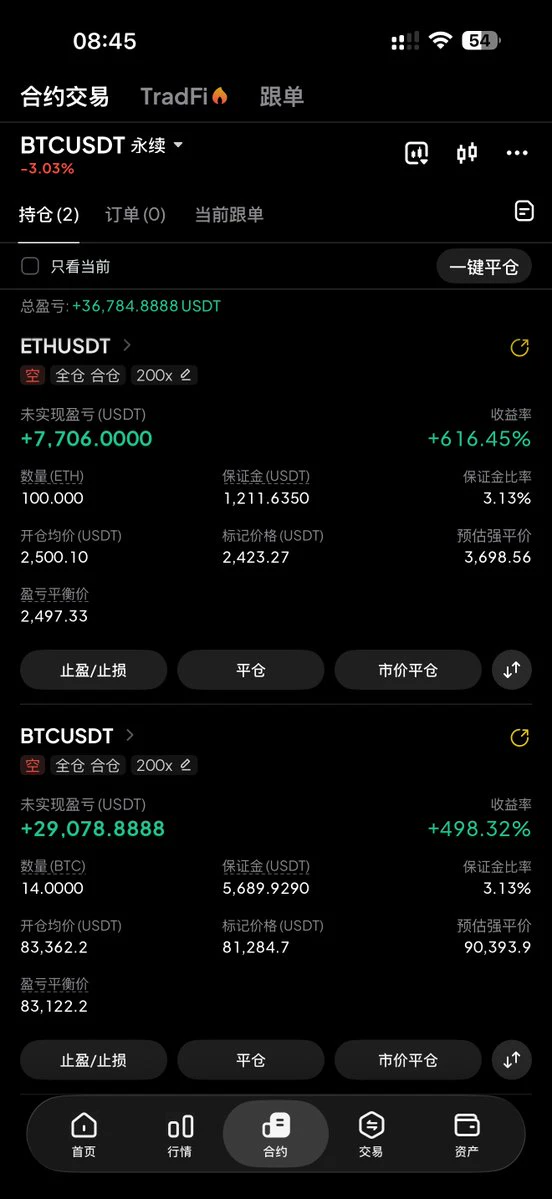Select the 当前跟单 tab
This screenshot has width=552, height=1199.
(229, 214)
